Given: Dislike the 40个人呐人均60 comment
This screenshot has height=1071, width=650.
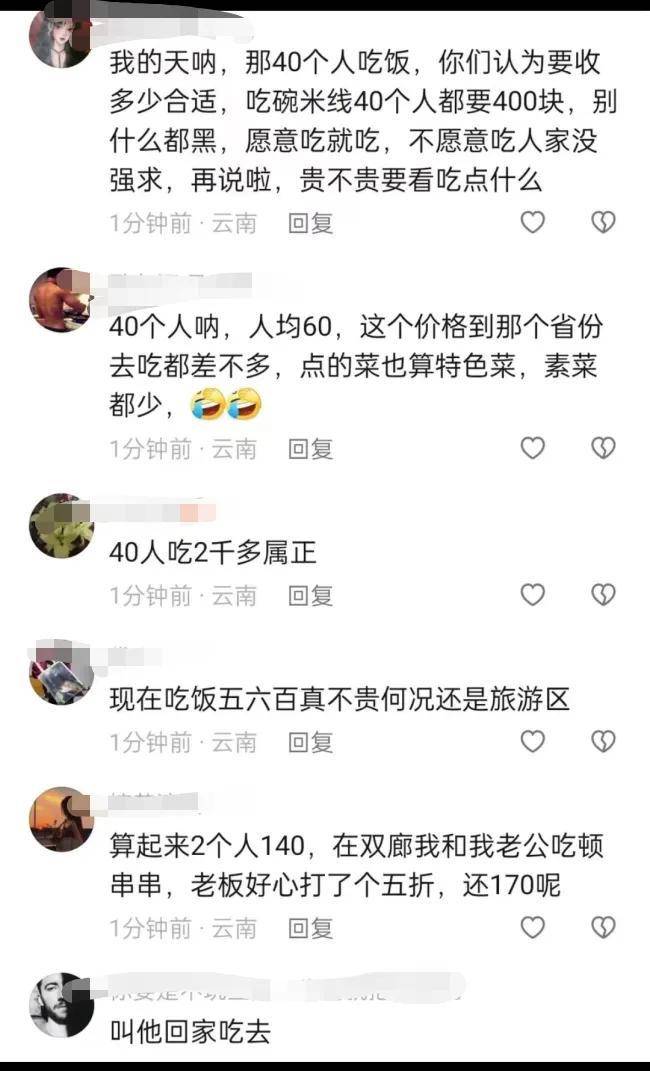Looking at the screenshot, I should pyautogui.click(x=602, y=449).
